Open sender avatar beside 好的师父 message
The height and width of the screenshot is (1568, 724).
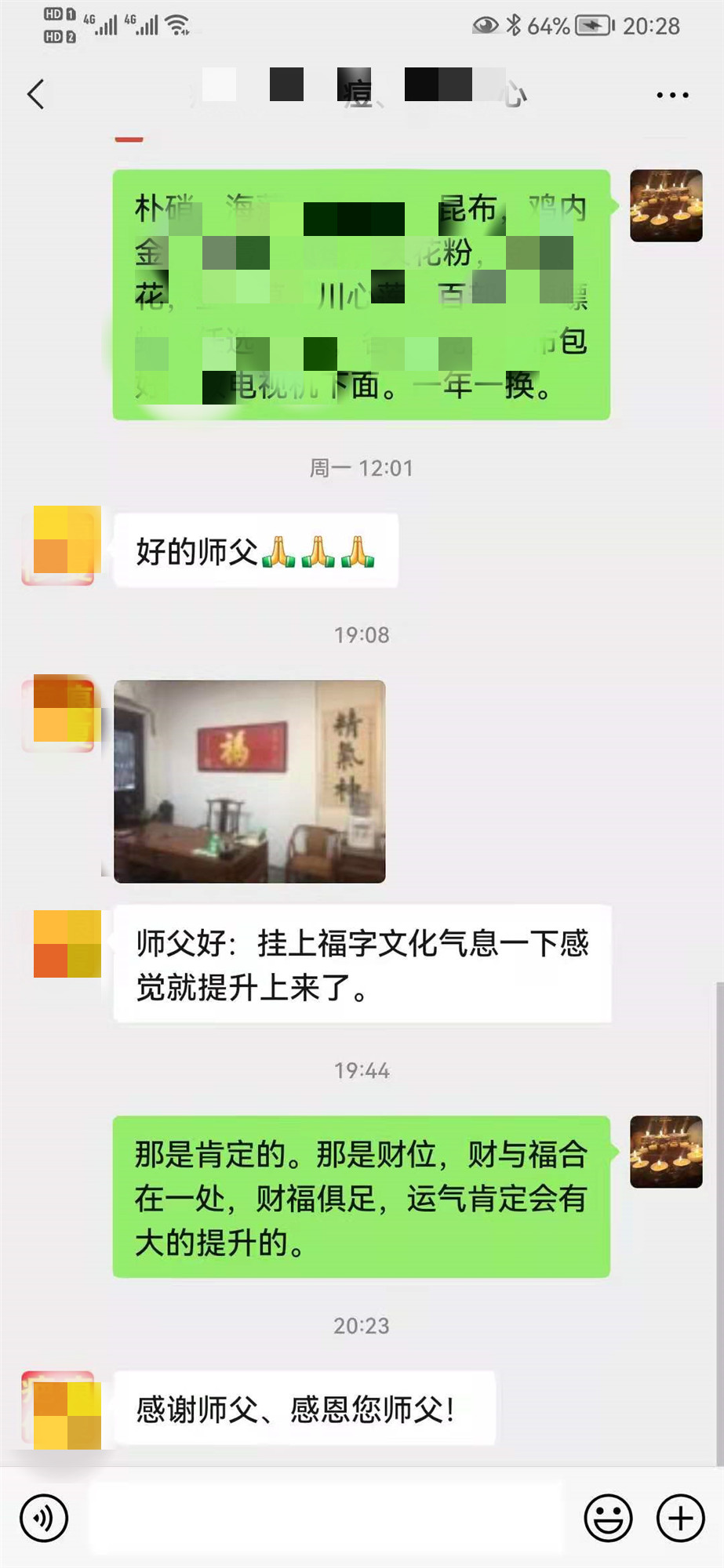[x=63, y=545]
